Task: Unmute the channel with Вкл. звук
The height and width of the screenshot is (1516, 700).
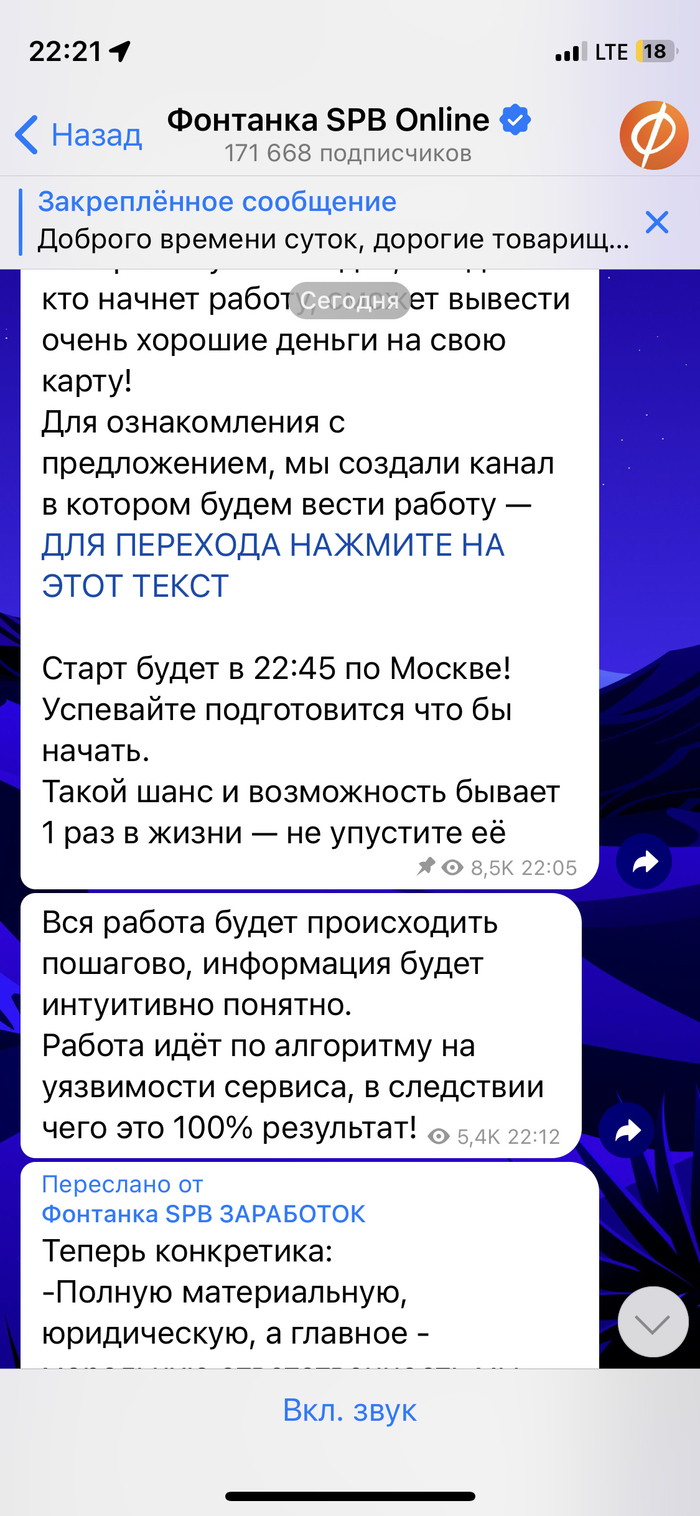Action: (x=350, y=1410)
